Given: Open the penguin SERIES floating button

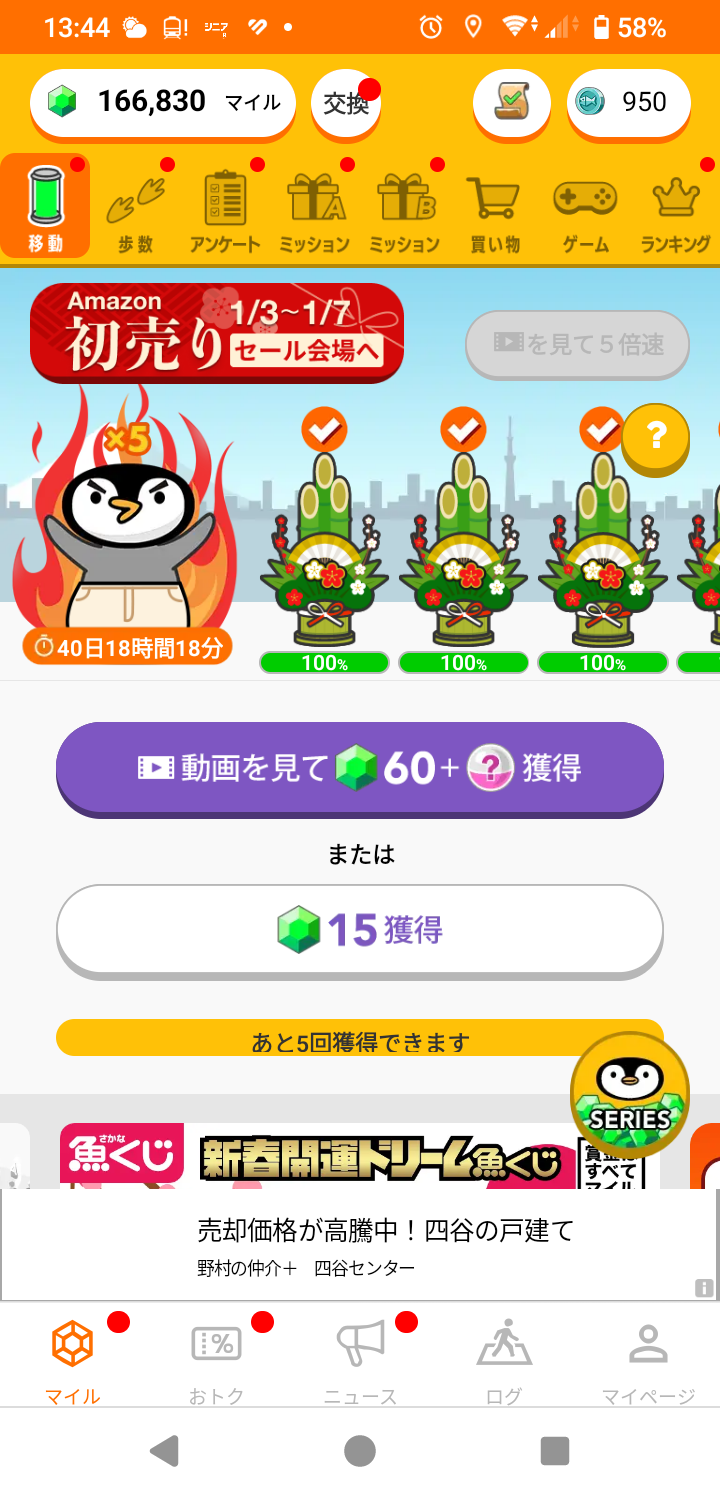Looking at the screenshot, I should click(629, 1093).
